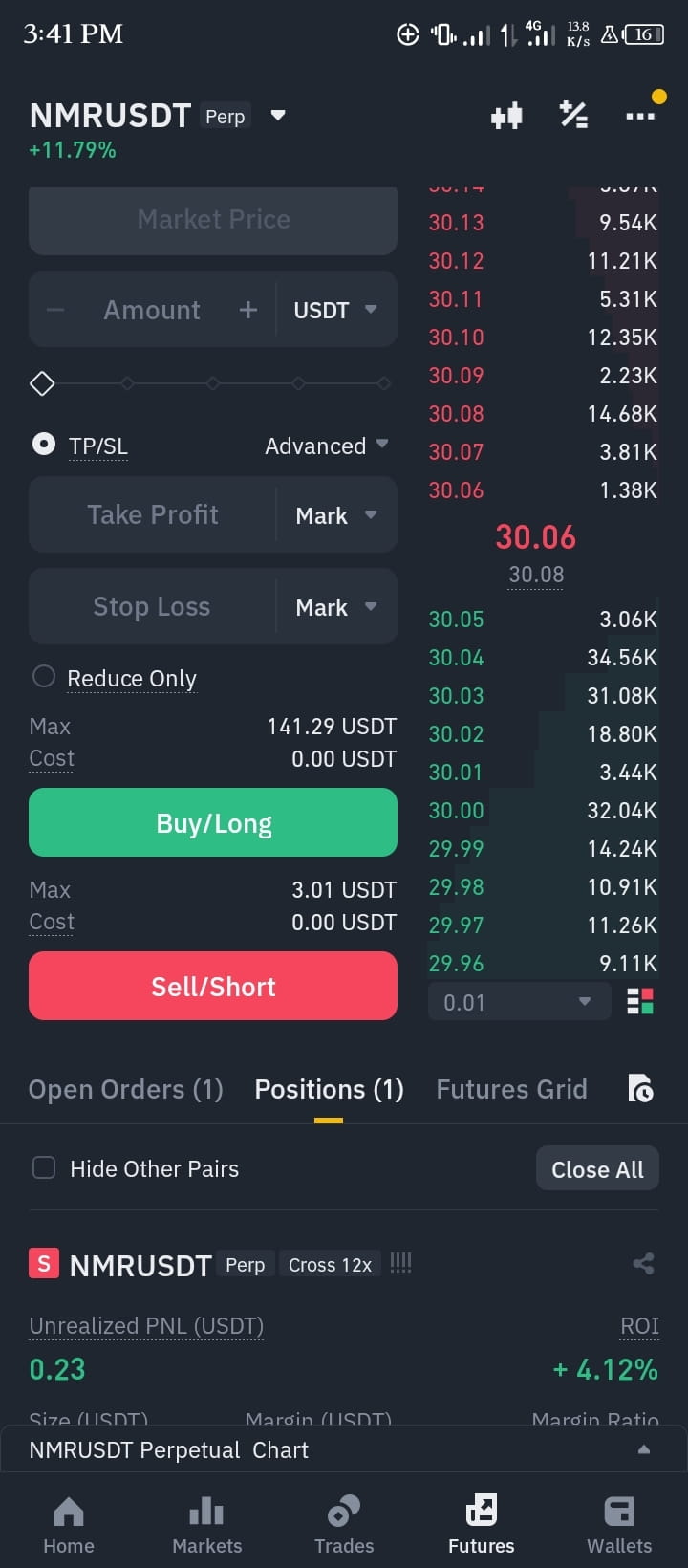Tap the Market Price input field
The width and height of the screenshot is (688, 1568).
212,220
